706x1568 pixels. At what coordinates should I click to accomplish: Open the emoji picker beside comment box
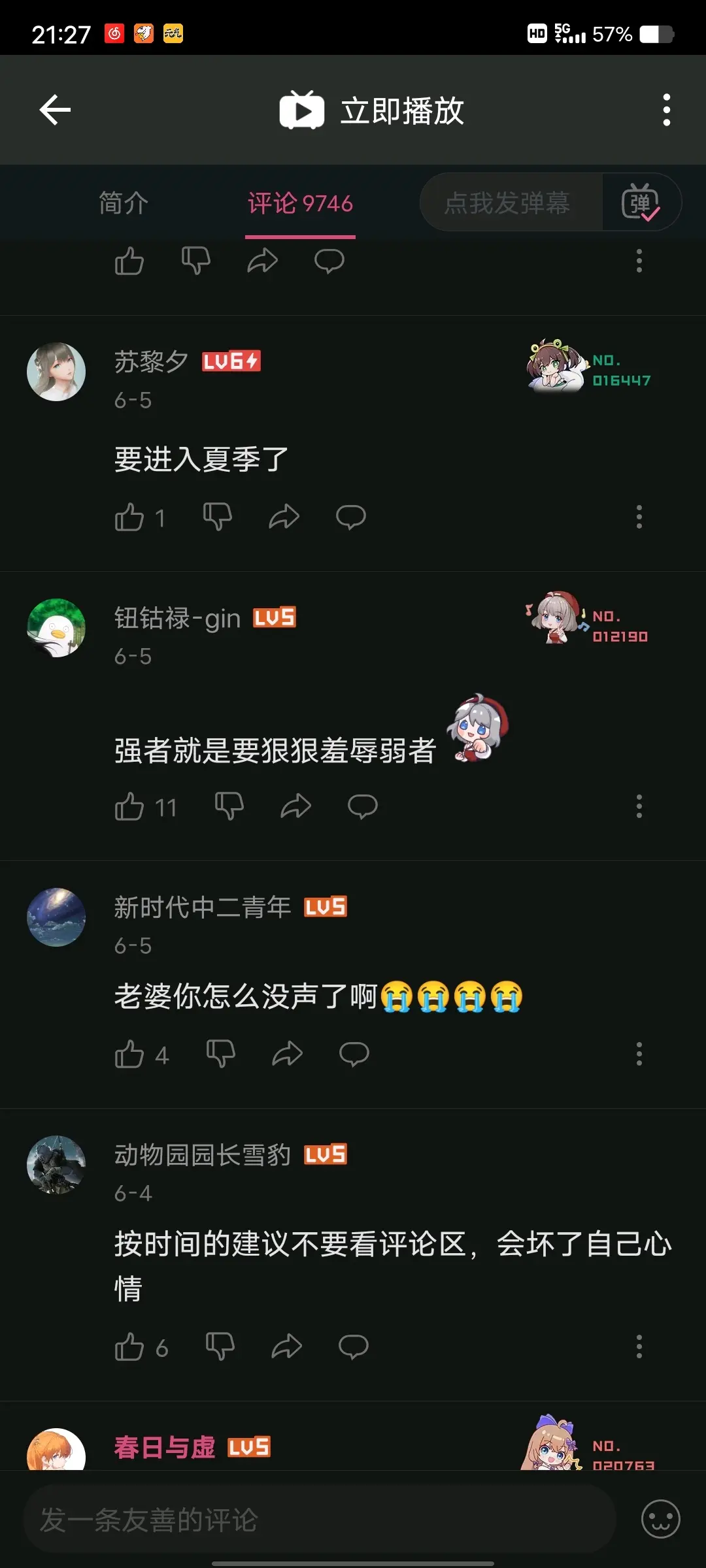(x=661, y=1519)
